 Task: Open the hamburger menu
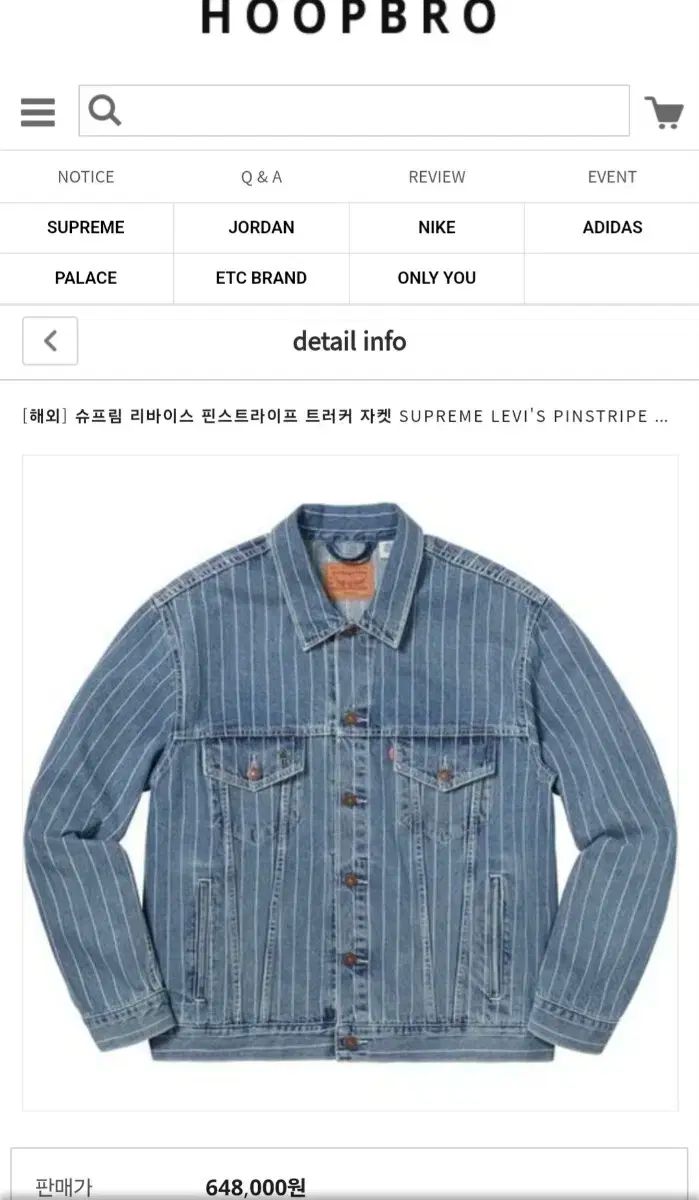click(x=38, y=111)
